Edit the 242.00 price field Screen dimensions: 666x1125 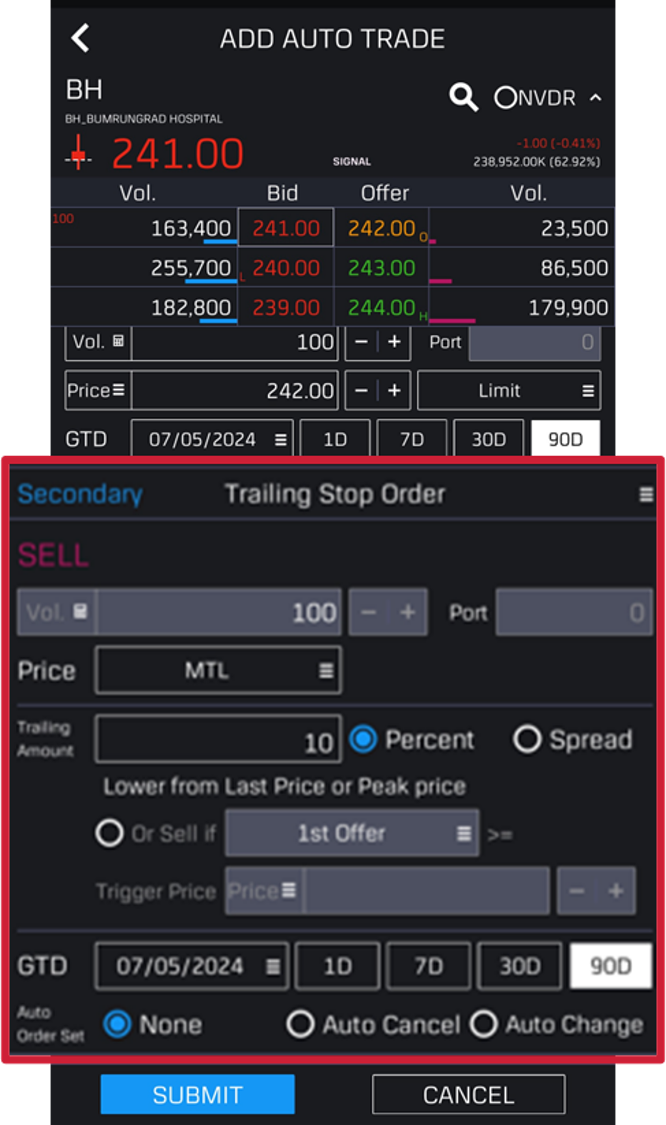(235, 390)
